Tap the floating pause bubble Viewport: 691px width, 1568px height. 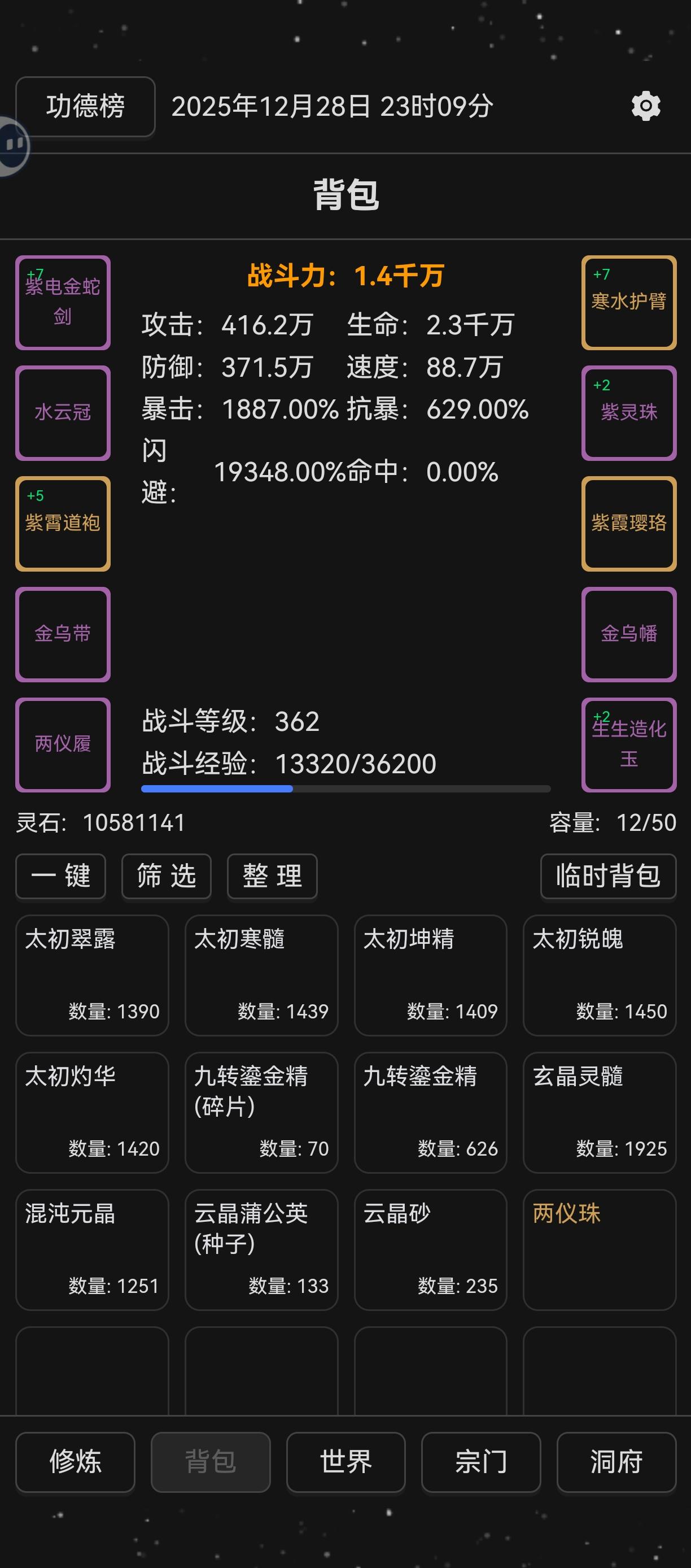[12, 146]
